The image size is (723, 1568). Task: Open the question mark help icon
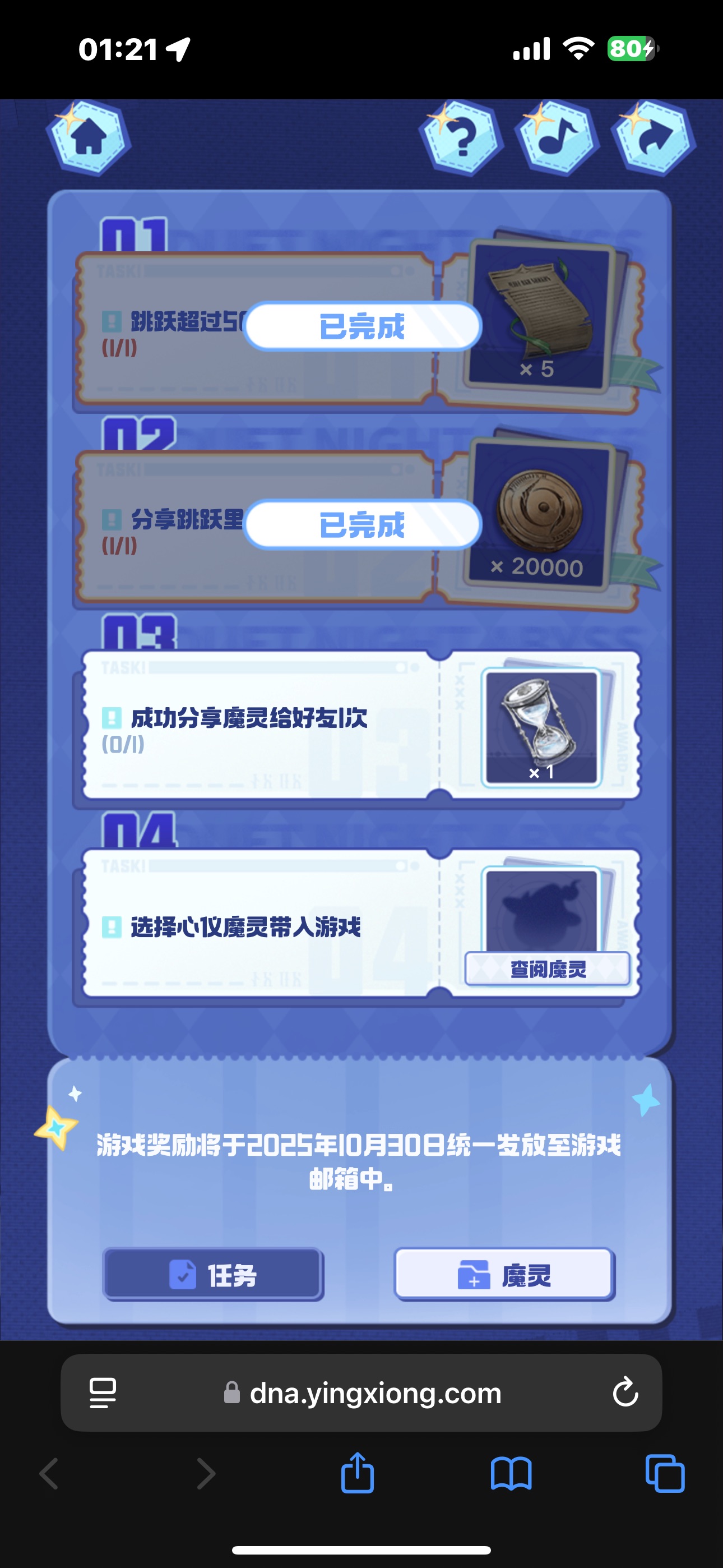tap(461, 137)
